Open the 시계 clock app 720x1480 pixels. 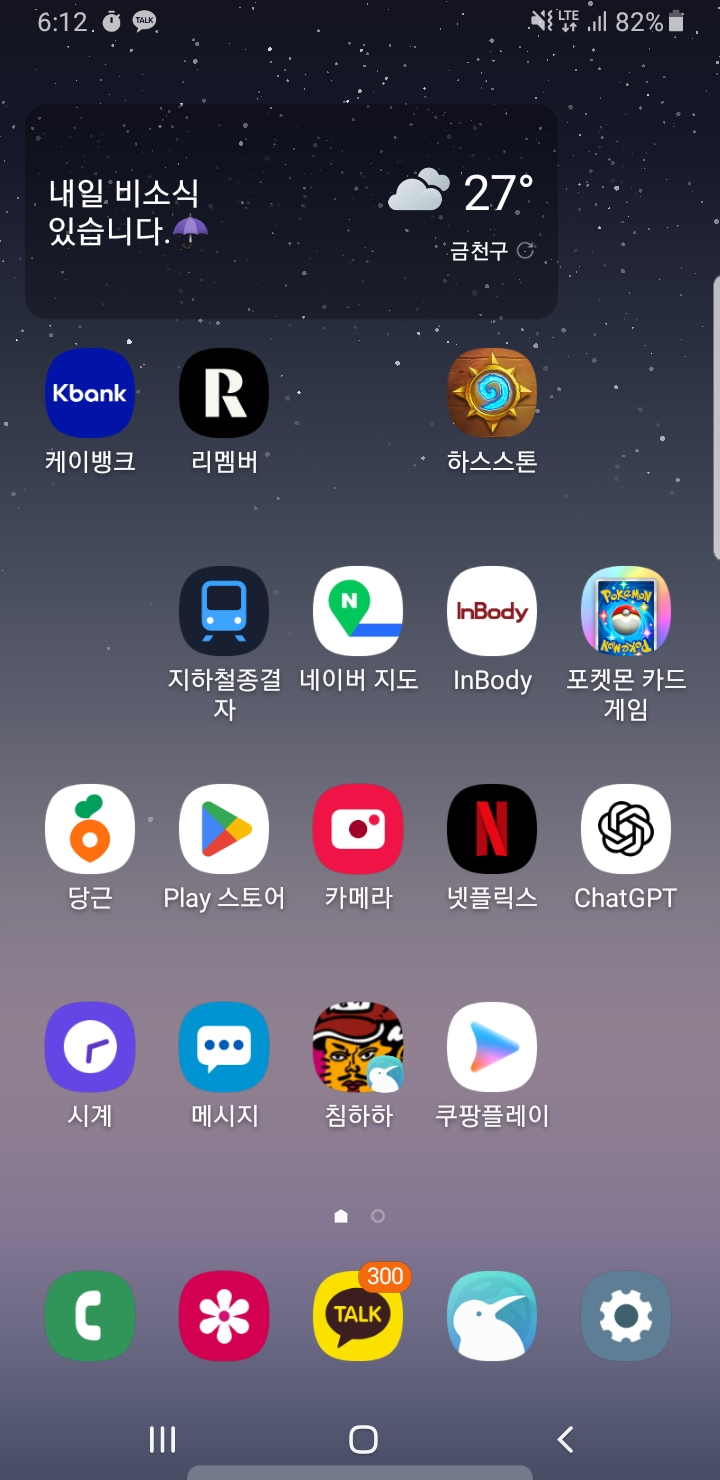pyautogui.click(x=90, y=1047)
